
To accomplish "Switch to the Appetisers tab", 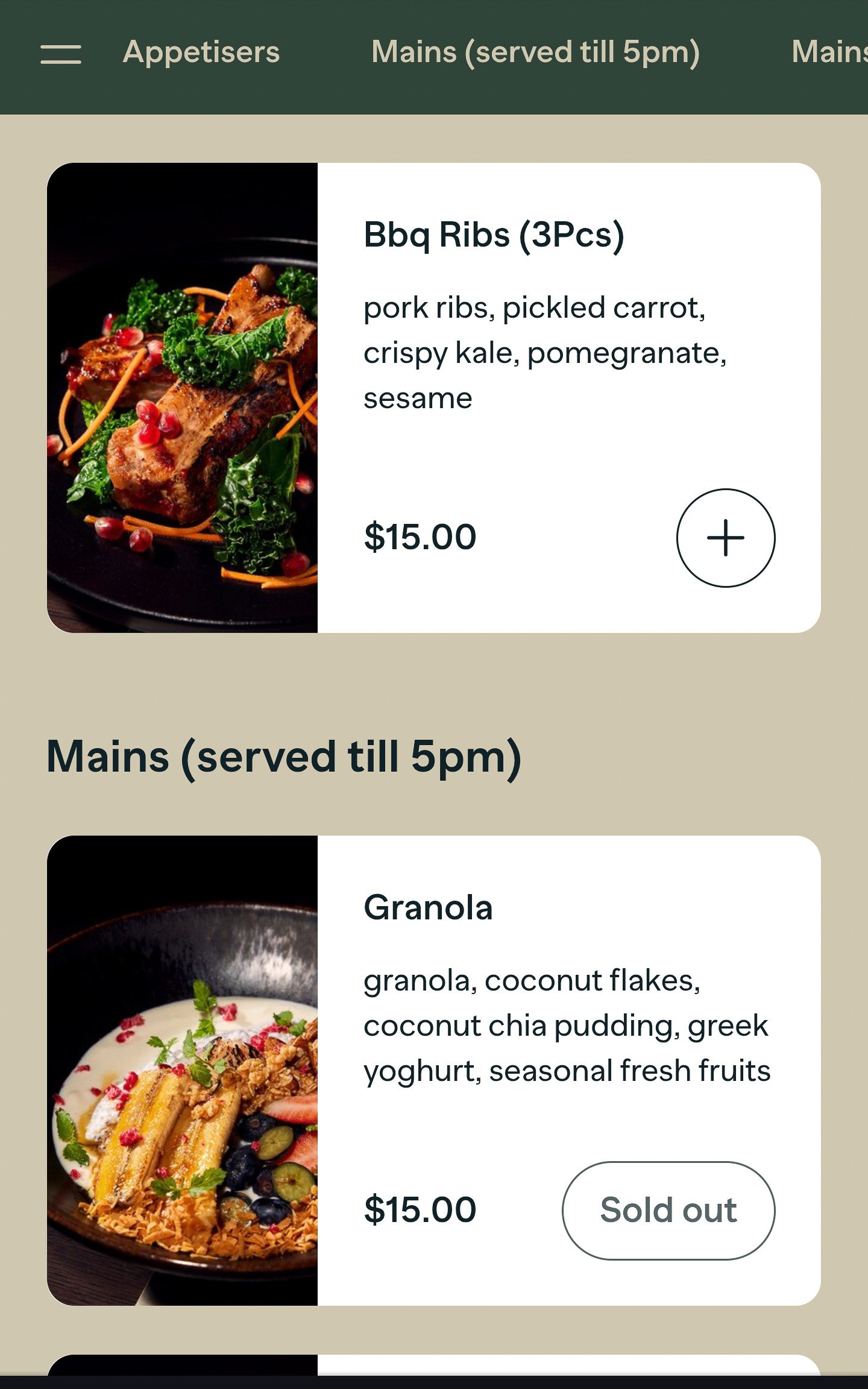I will pyautogui.click(x=201, y=52).
